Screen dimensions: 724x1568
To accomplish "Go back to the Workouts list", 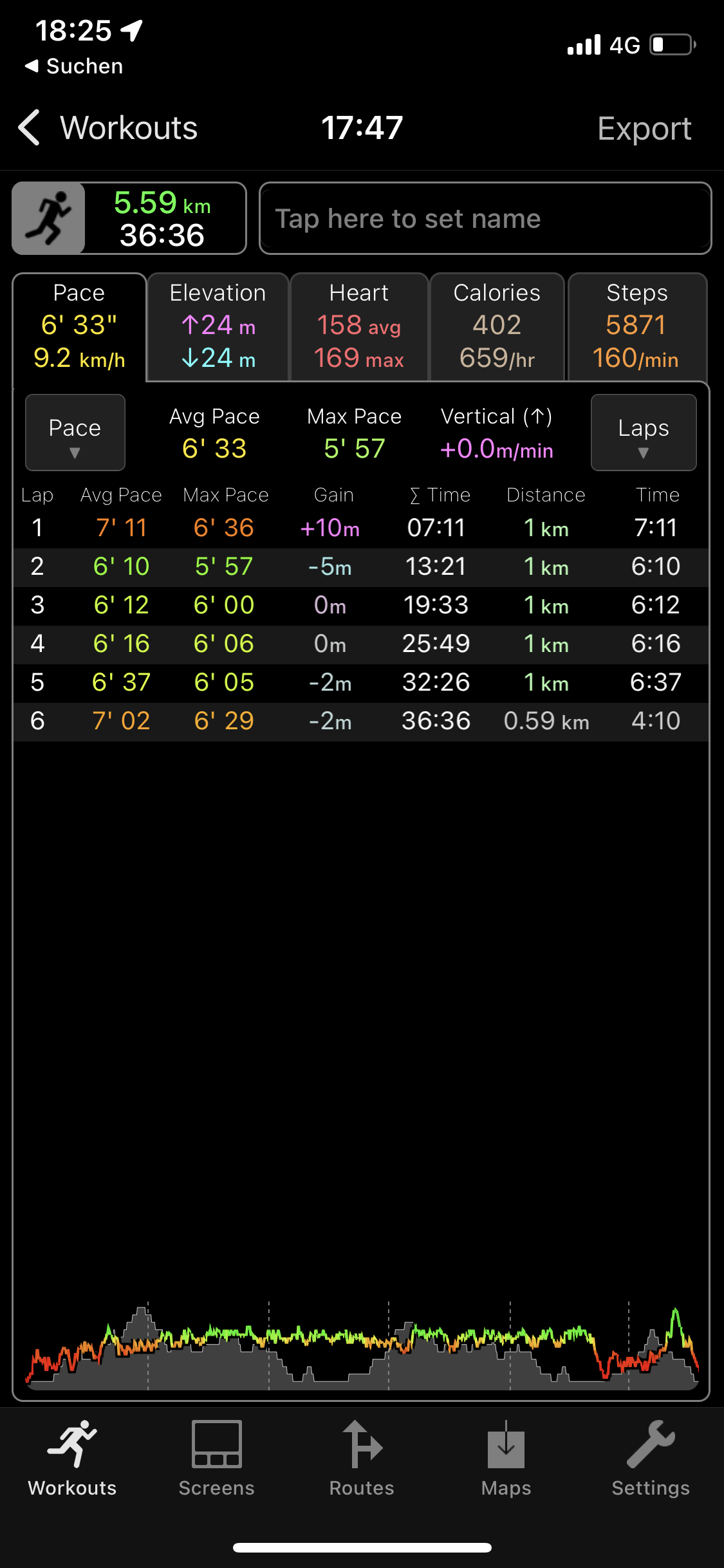I will click(108, 128).
